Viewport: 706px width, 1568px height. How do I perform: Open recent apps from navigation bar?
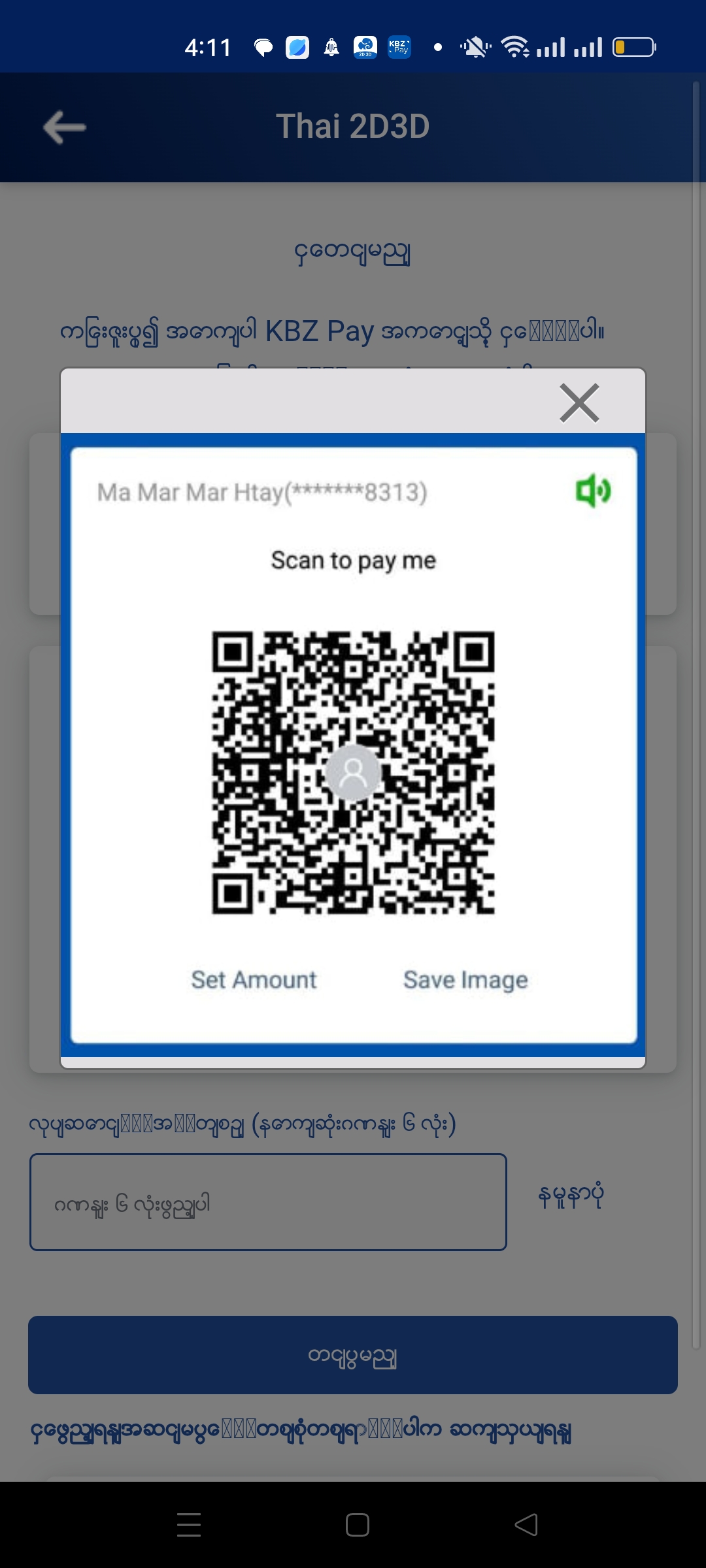click(x=189, y=1525)
